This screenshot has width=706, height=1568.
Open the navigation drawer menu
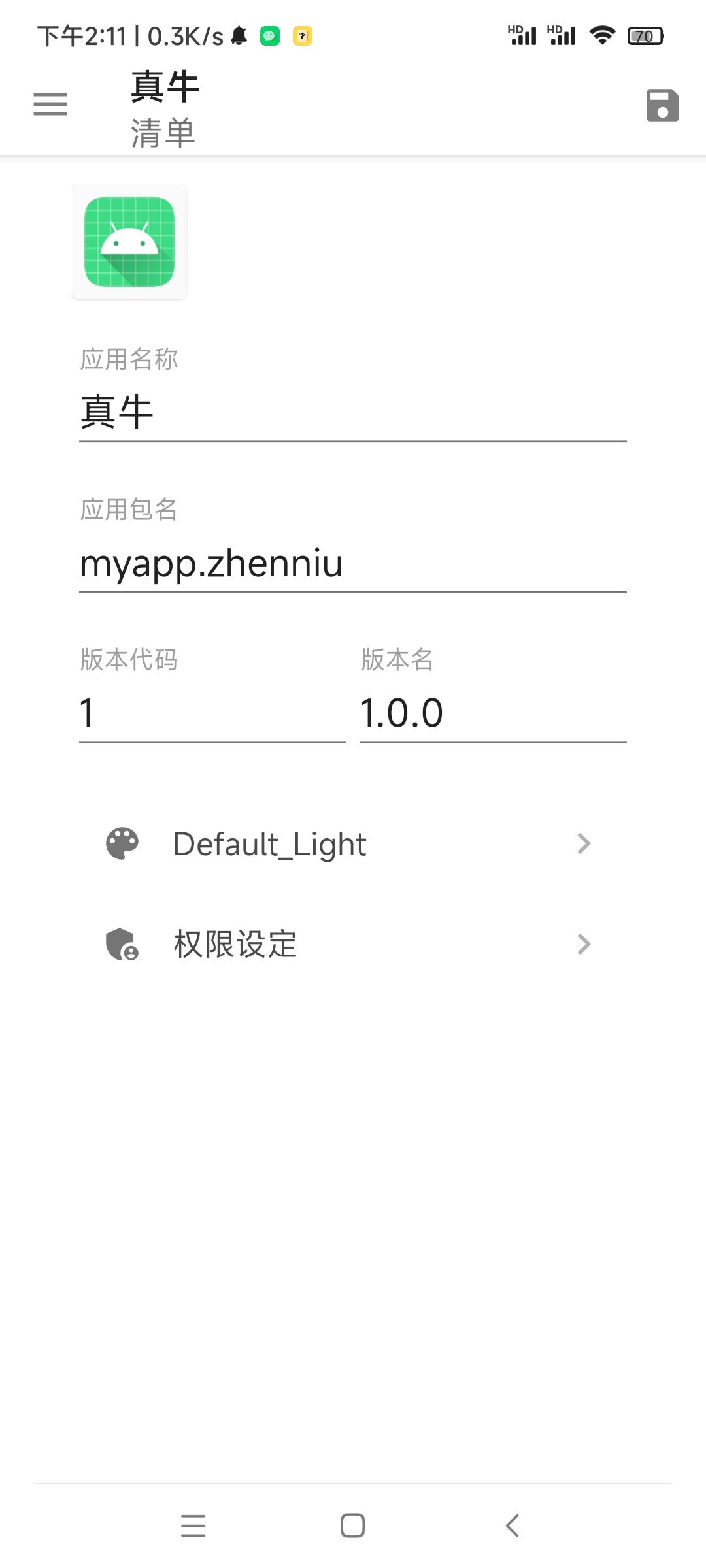click(50, 105)
